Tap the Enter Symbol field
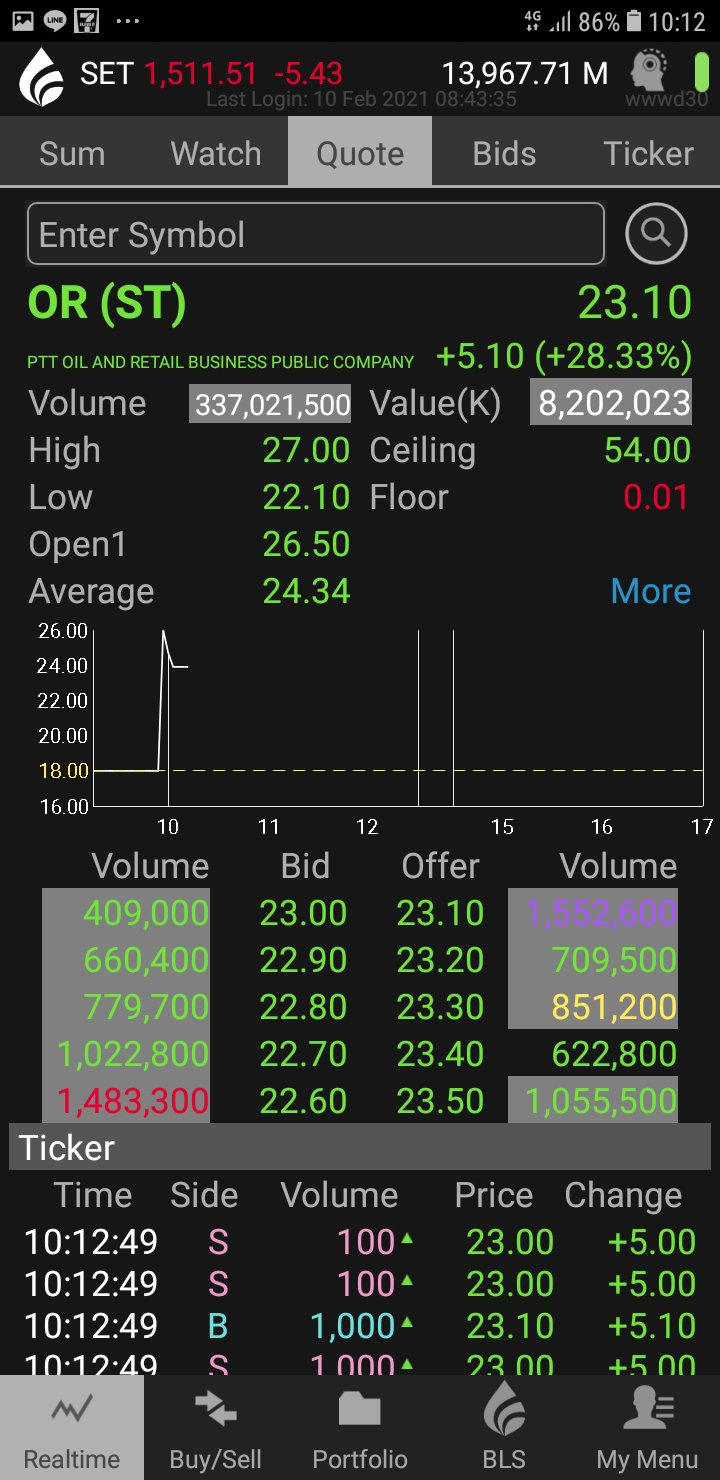 (x=315, y=235)
